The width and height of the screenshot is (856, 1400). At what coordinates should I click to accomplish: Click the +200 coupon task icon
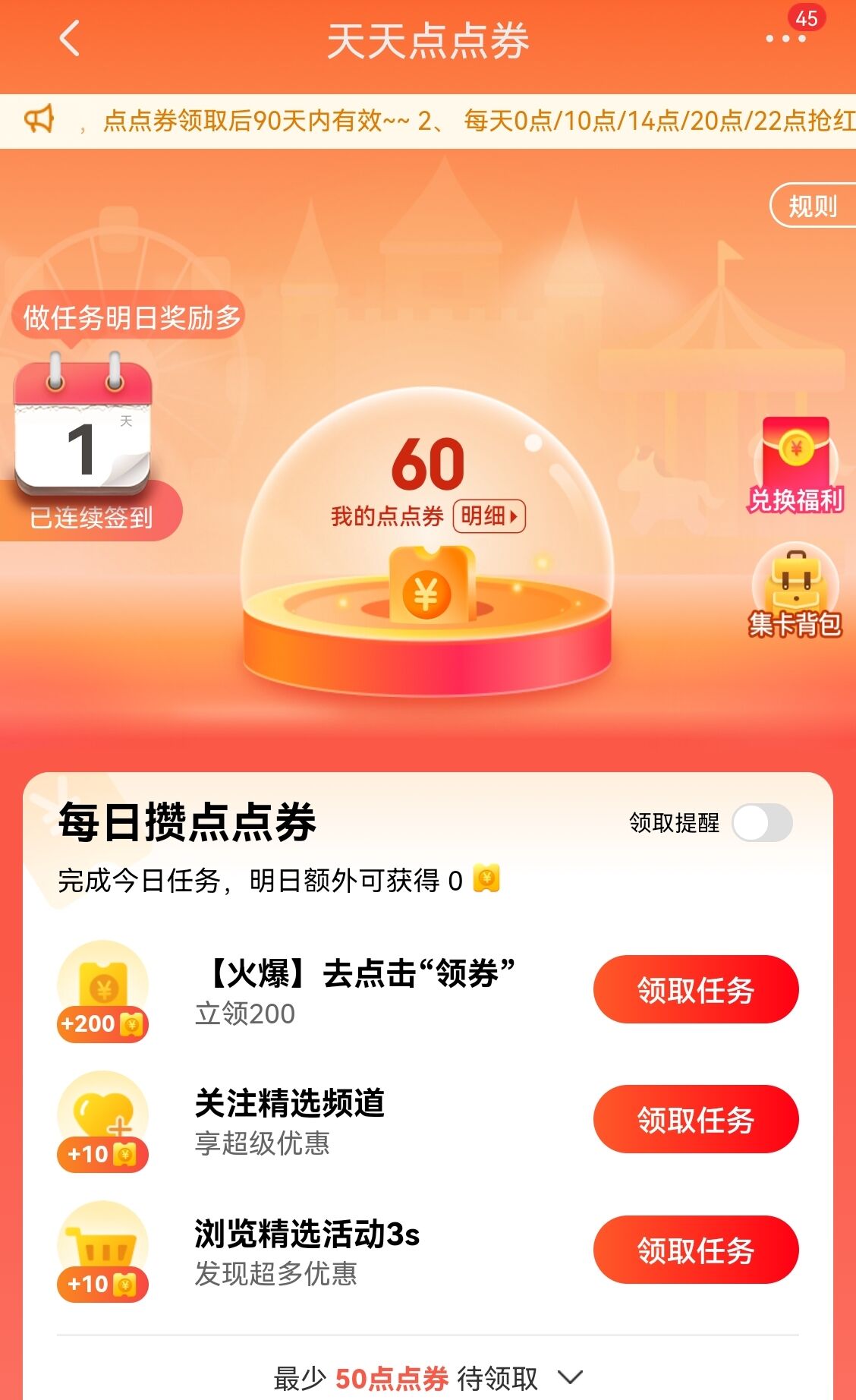[x=102, y=983]
